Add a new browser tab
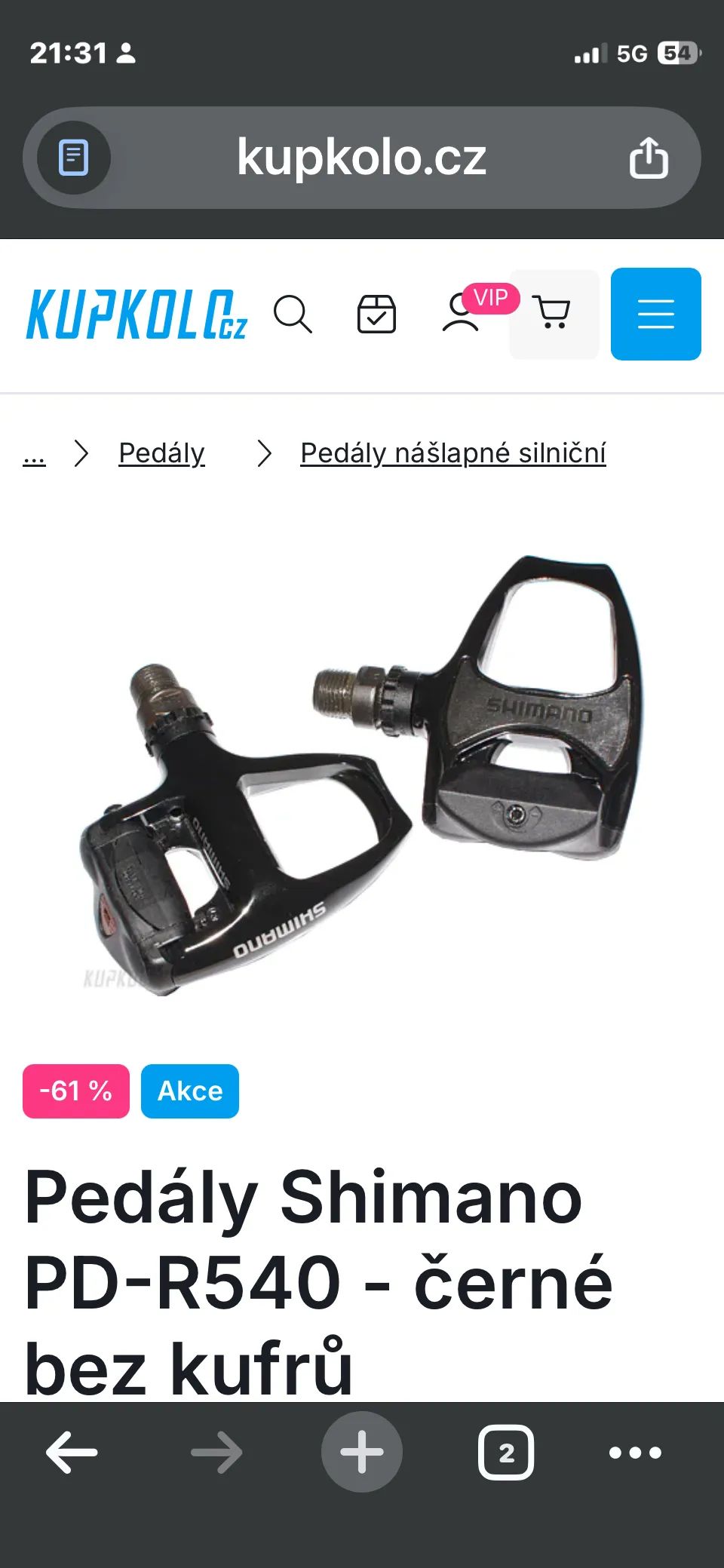724x1568 pixels. tap(362, 1452)
